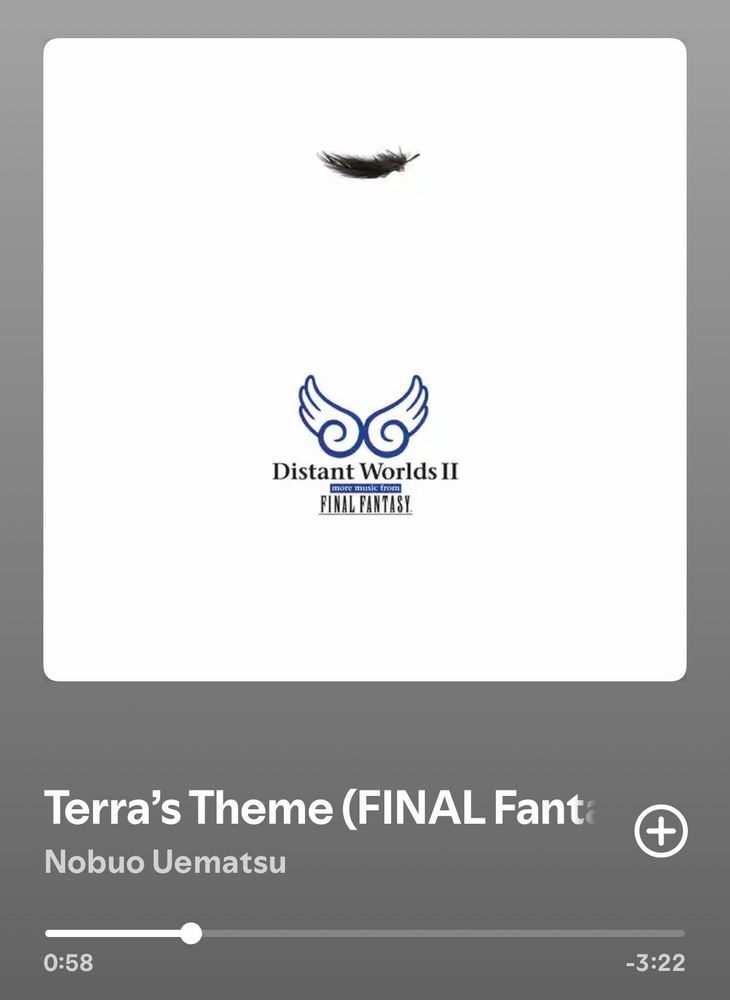This screenshot has height=1000, width=730.
Task: Tap the Distant Worlds II album cover
Action: click(365, 360)
